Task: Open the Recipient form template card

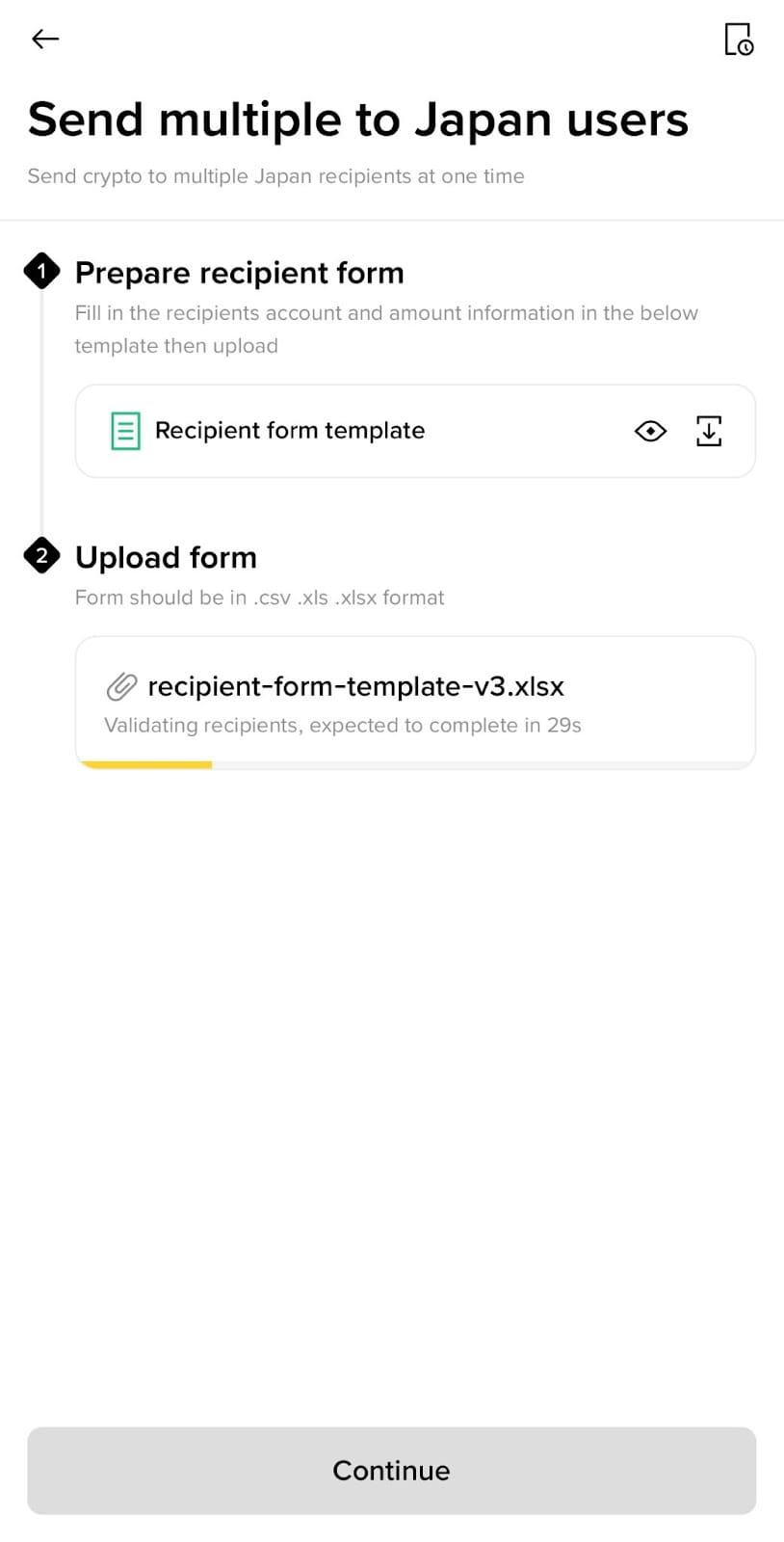Action: (415, 431)
